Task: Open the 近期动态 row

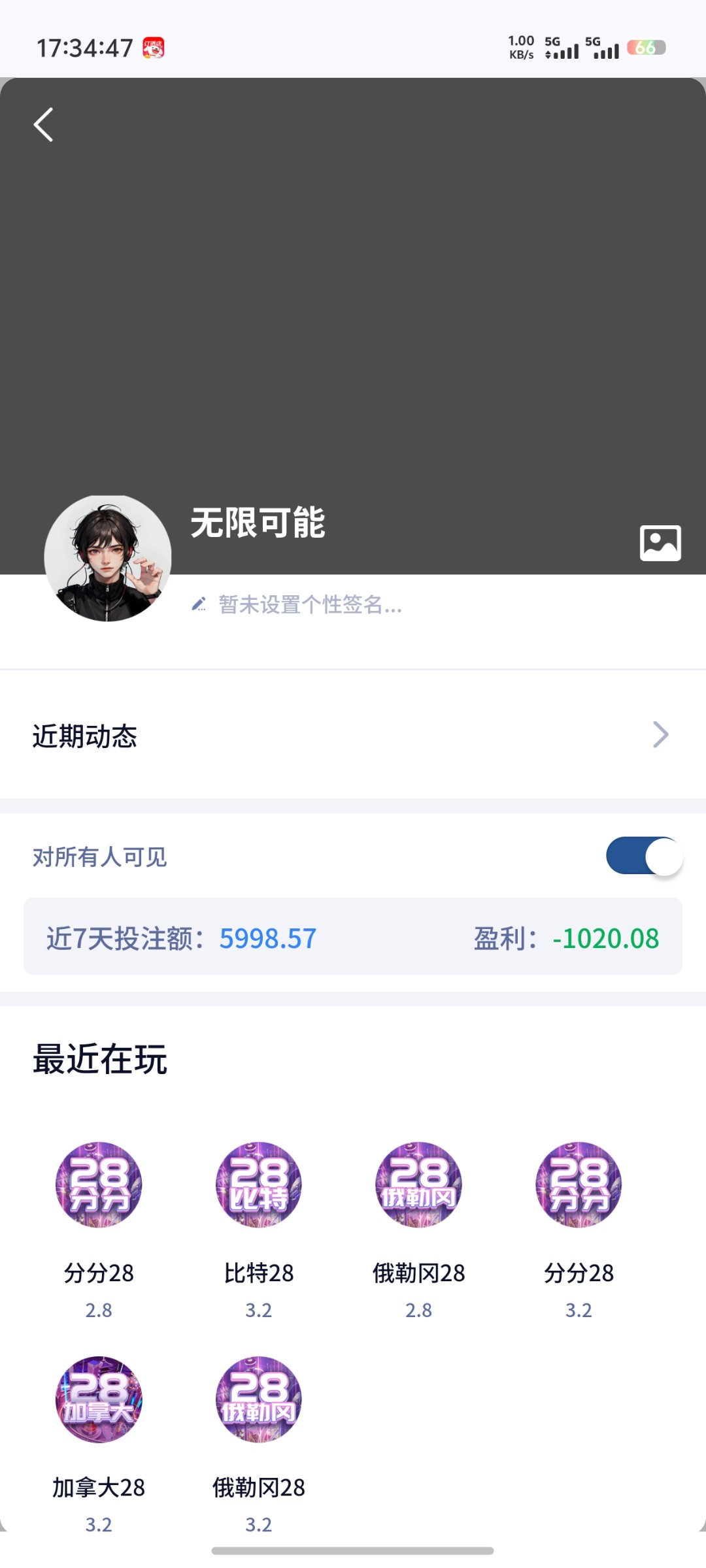Action: 353,735
